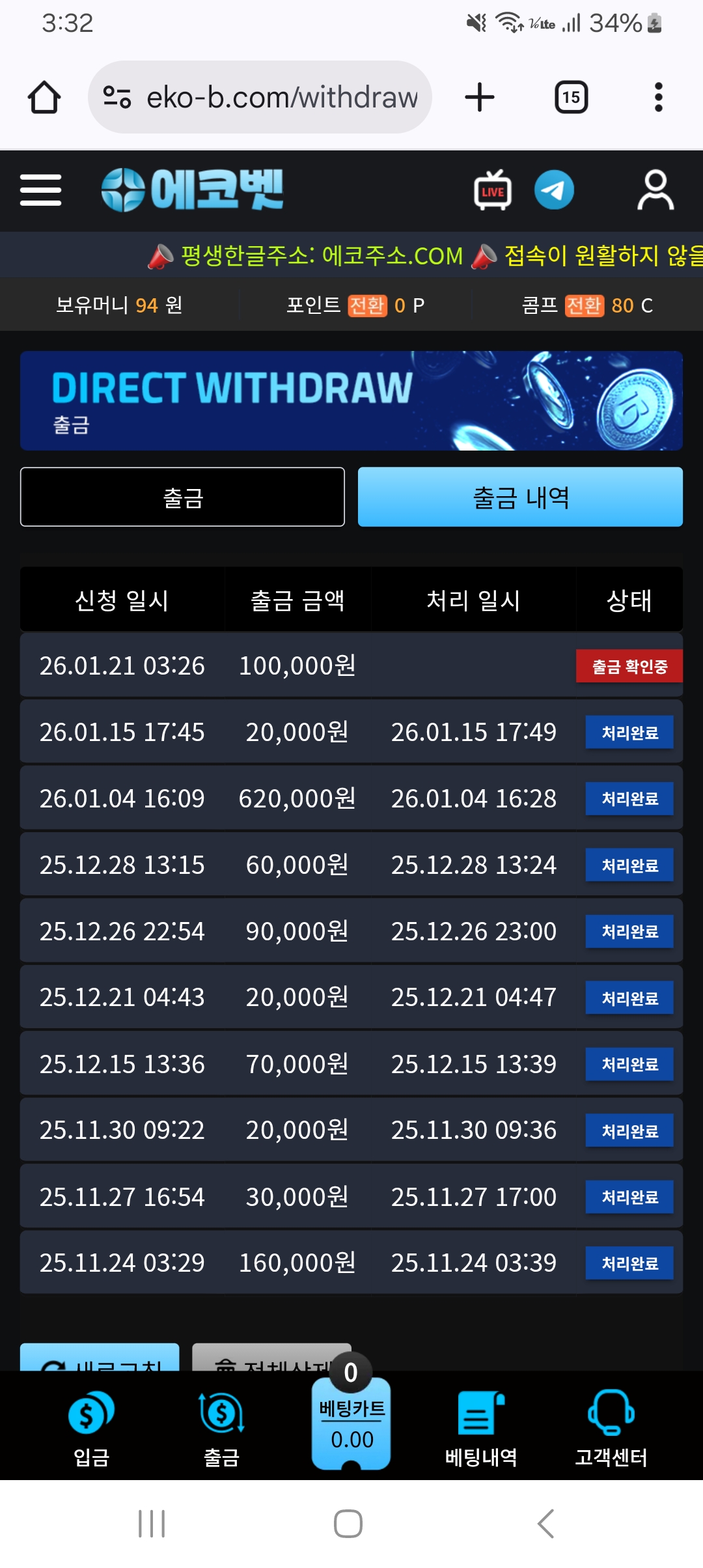Select the 출금 내역 tab
This screenshot has width=703, height=1568.
[520, 497]
